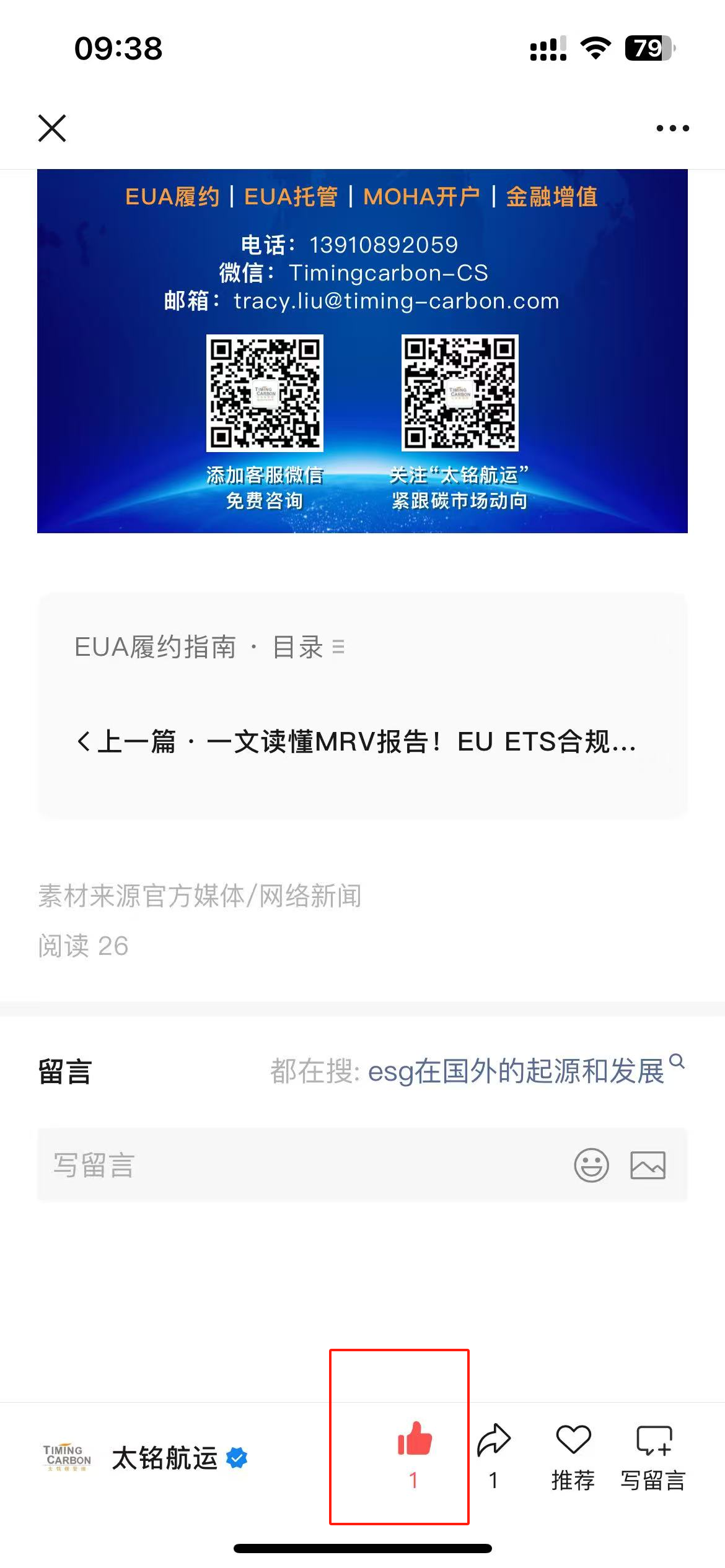
Task: Open the promotional banner image
Action: (x=362, y=351)
